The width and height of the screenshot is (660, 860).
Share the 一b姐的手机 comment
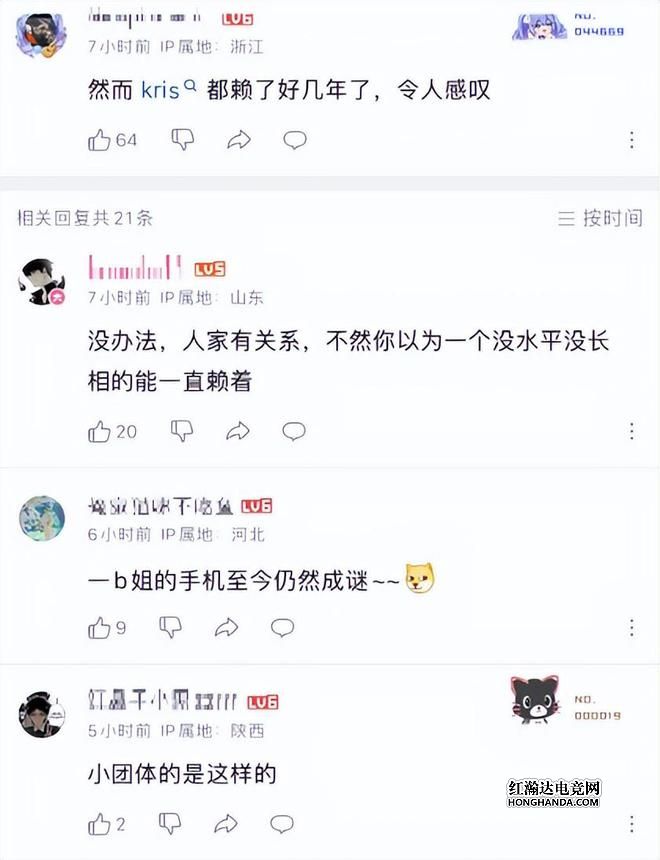227,628
